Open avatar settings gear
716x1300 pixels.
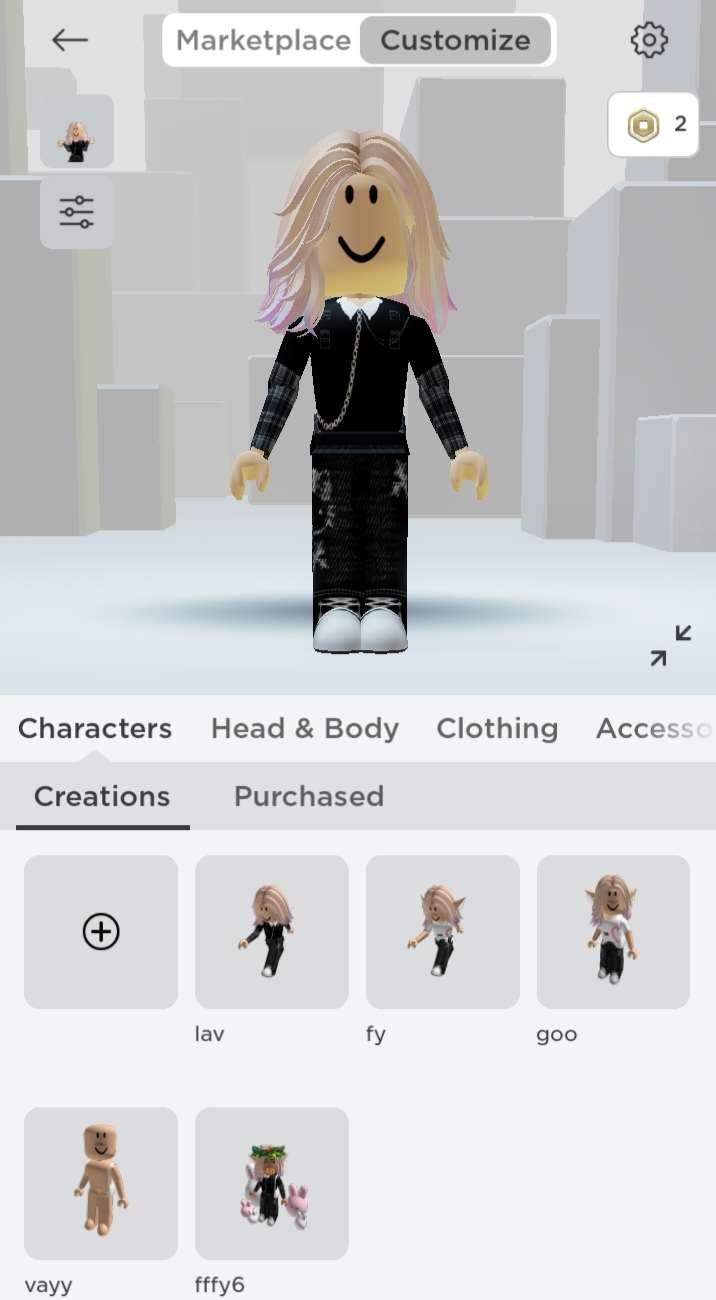[x=649, y=40]
